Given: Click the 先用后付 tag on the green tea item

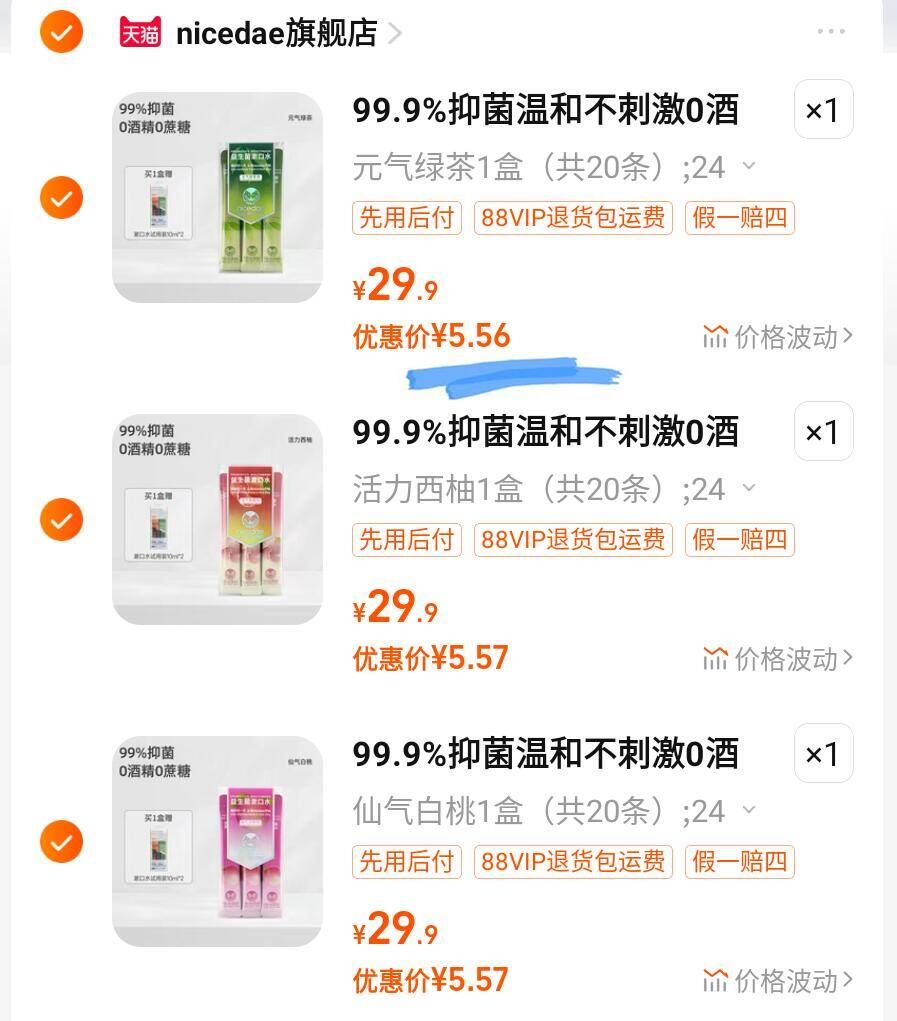Looking at the screenshot, I should pos(406,218).
